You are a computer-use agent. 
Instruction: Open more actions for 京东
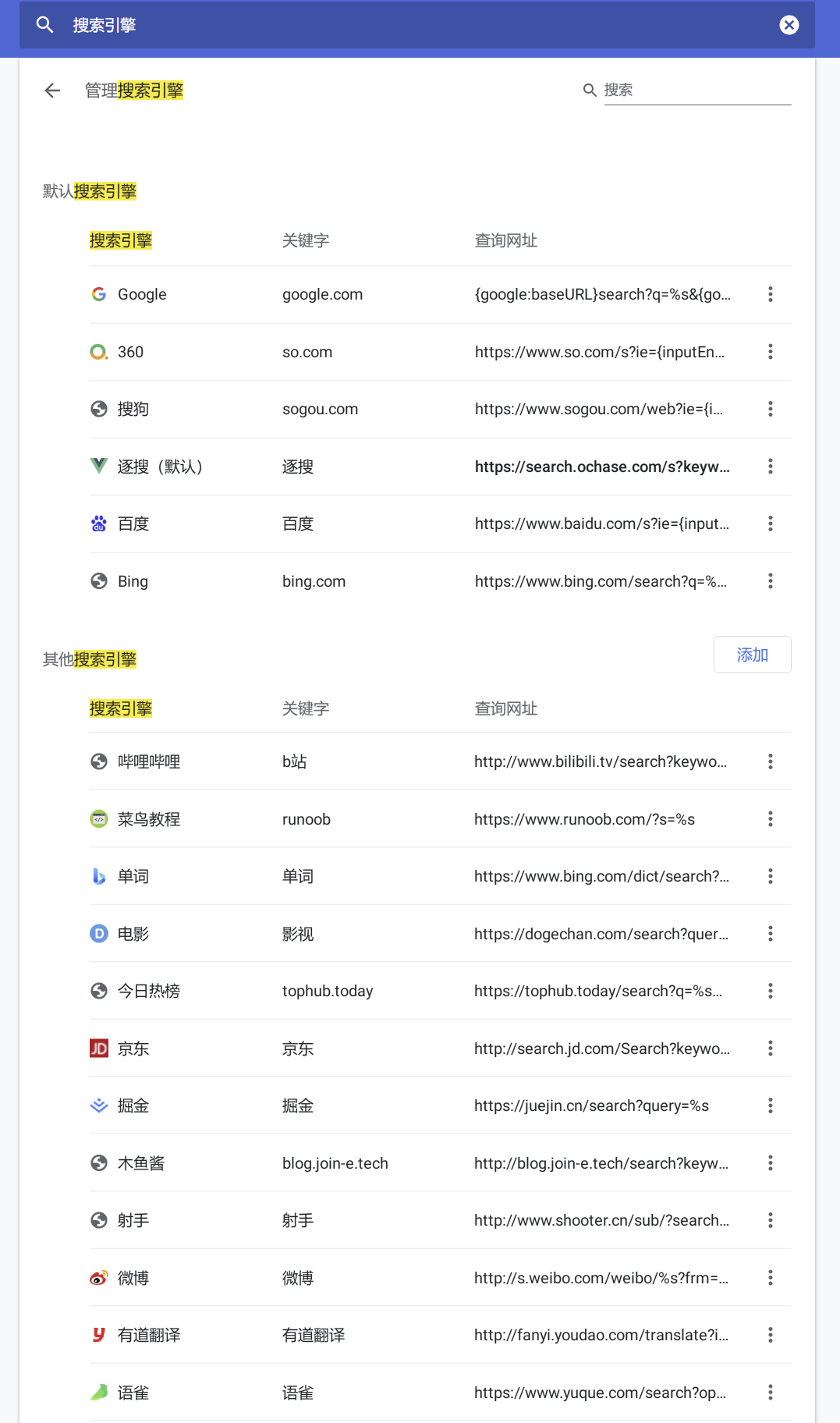point(771,1049)
